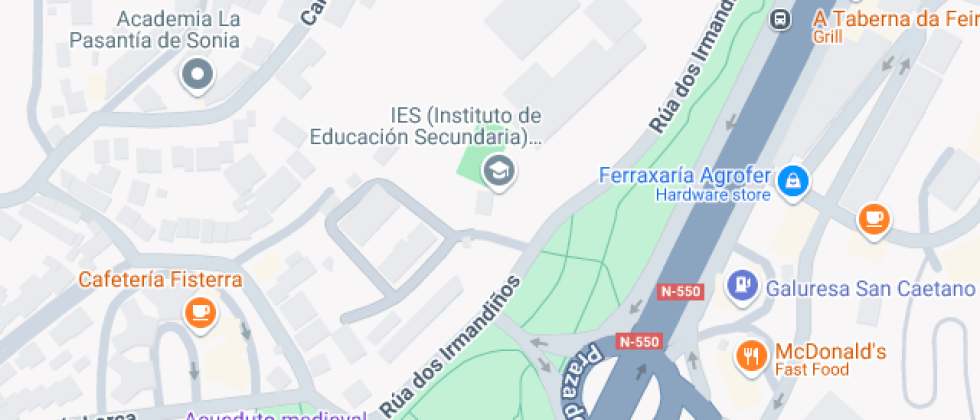This screenshot has width=980, height=420.
Task: Open the unlabeled café pin below A Taberna
Action: click(x=874, y=220)
